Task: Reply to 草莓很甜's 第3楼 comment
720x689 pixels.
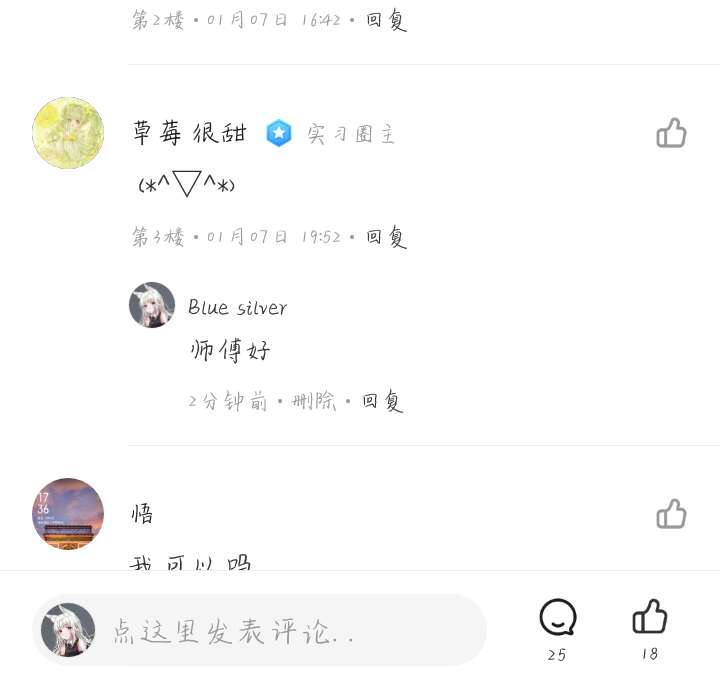Action: click(386, 237)
